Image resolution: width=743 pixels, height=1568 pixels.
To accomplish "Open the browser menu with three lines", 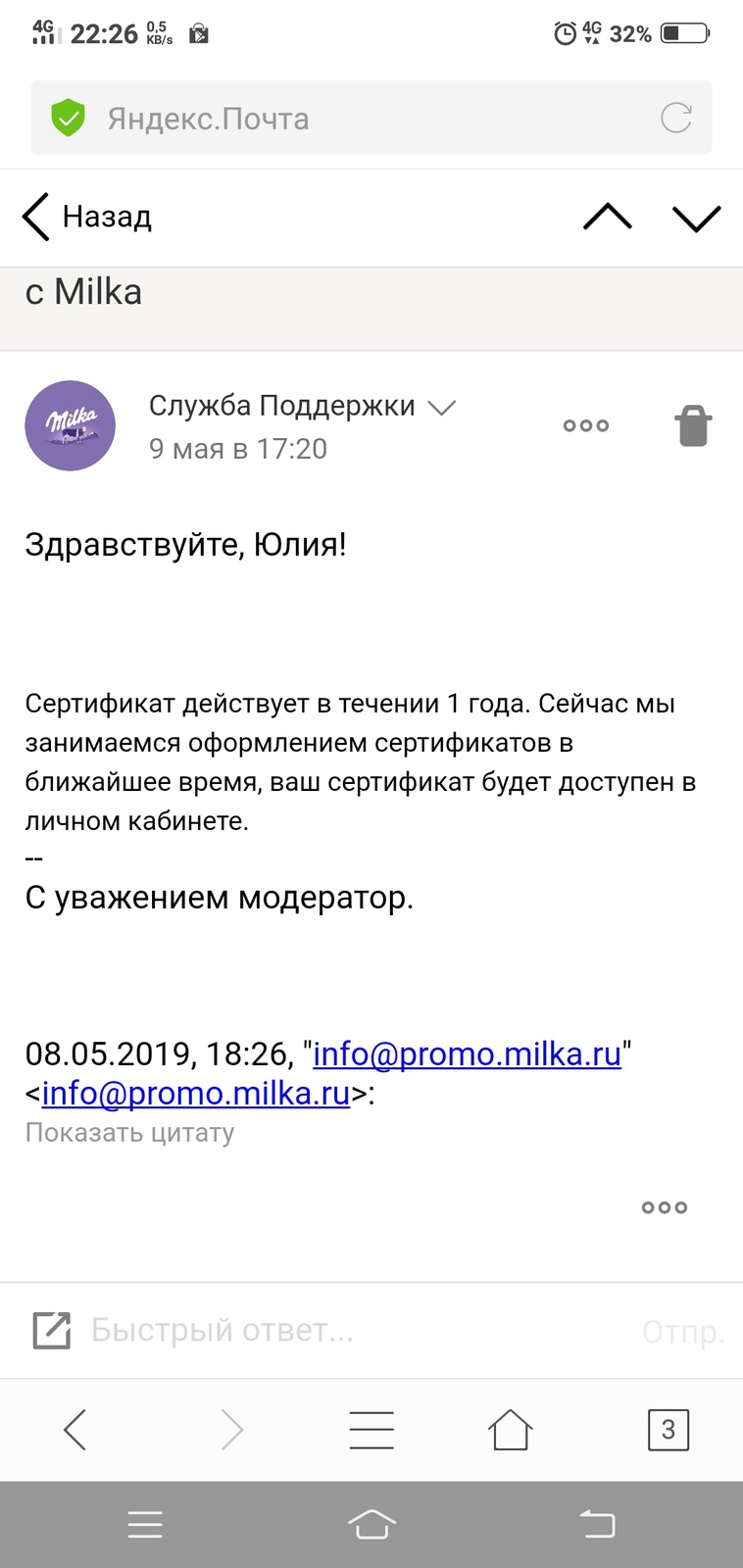I will tap(371, 1430).
